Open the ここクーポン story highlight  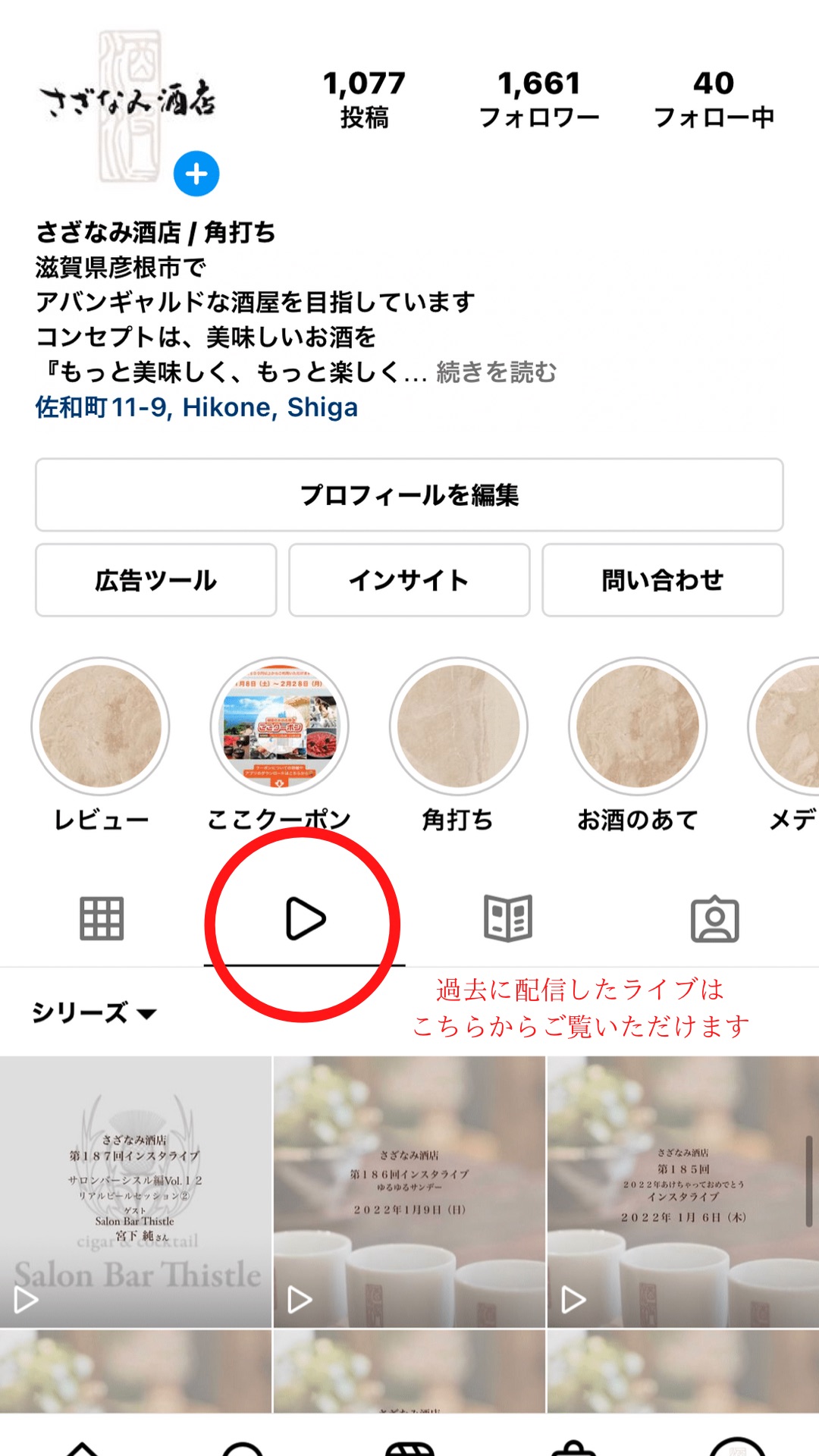(279, 726)
